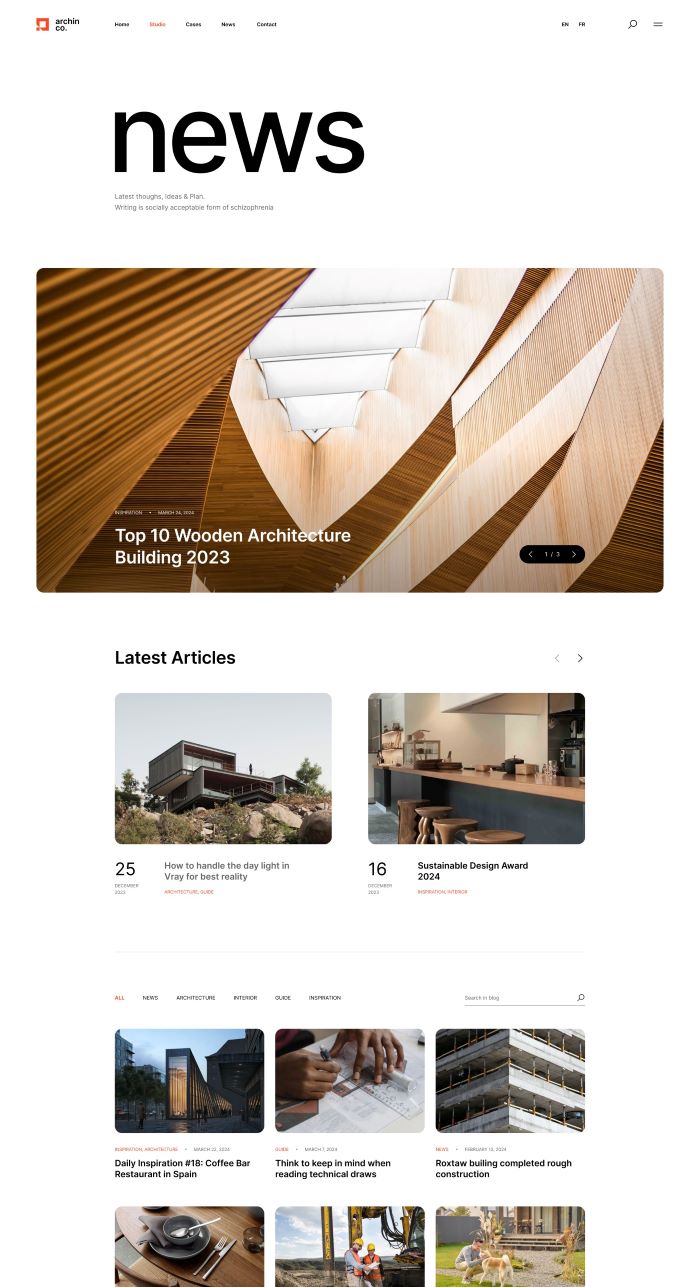Open the Vray day light article
The height and width of the screenshot is (1287, 700).
(x=226, y=871)
